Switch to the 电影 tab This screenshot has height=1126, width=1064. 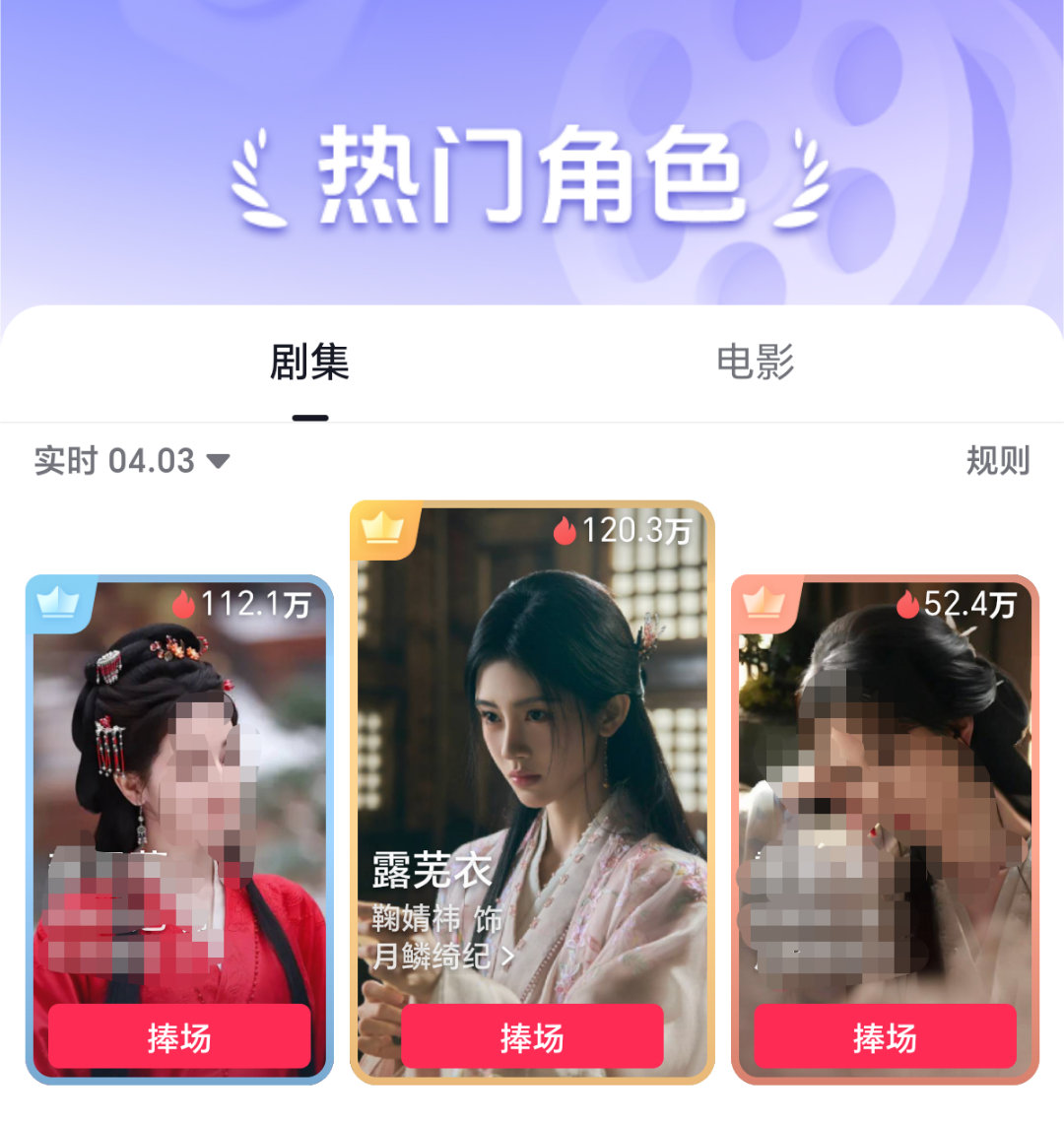pos(759,363)
